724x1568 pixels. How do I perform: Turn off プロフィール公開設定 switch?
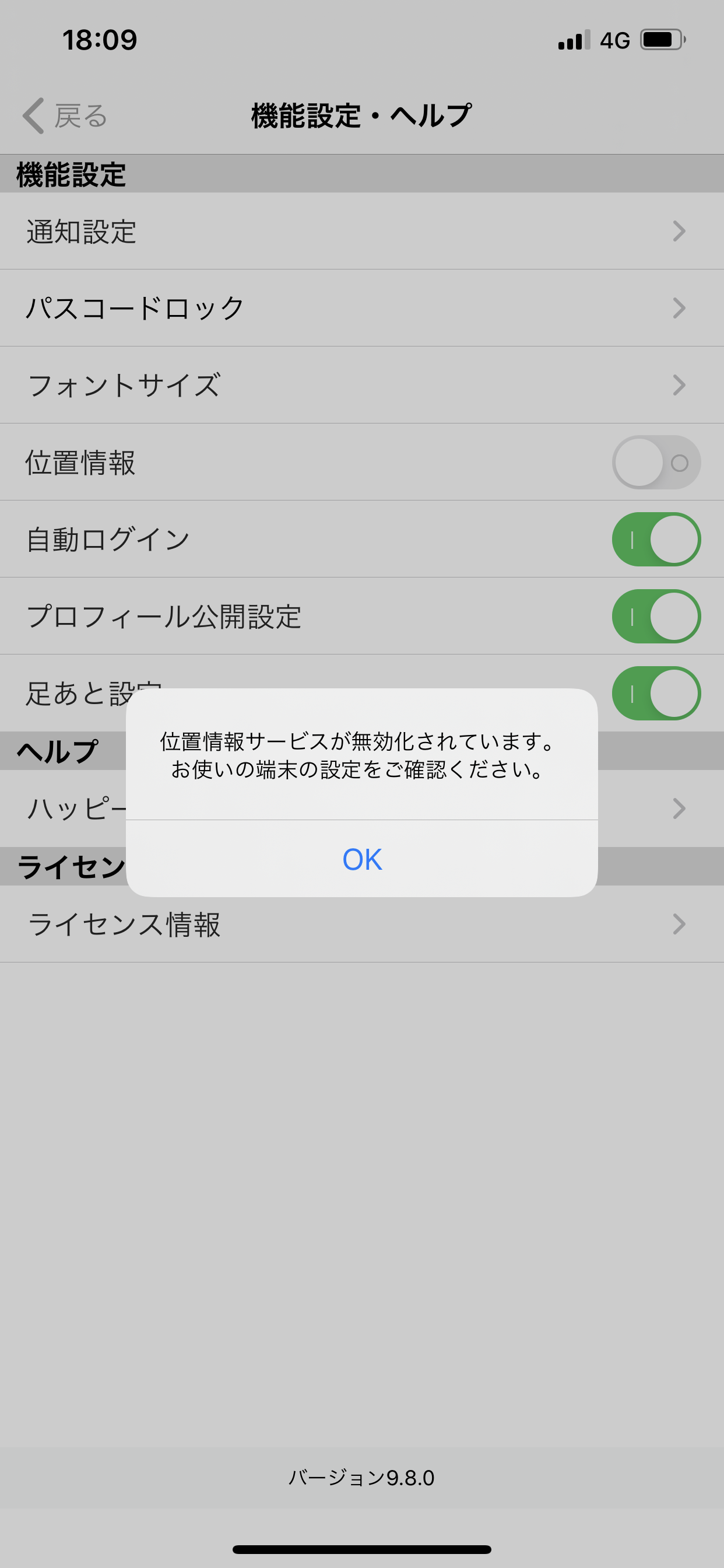(x=656, y=617)
